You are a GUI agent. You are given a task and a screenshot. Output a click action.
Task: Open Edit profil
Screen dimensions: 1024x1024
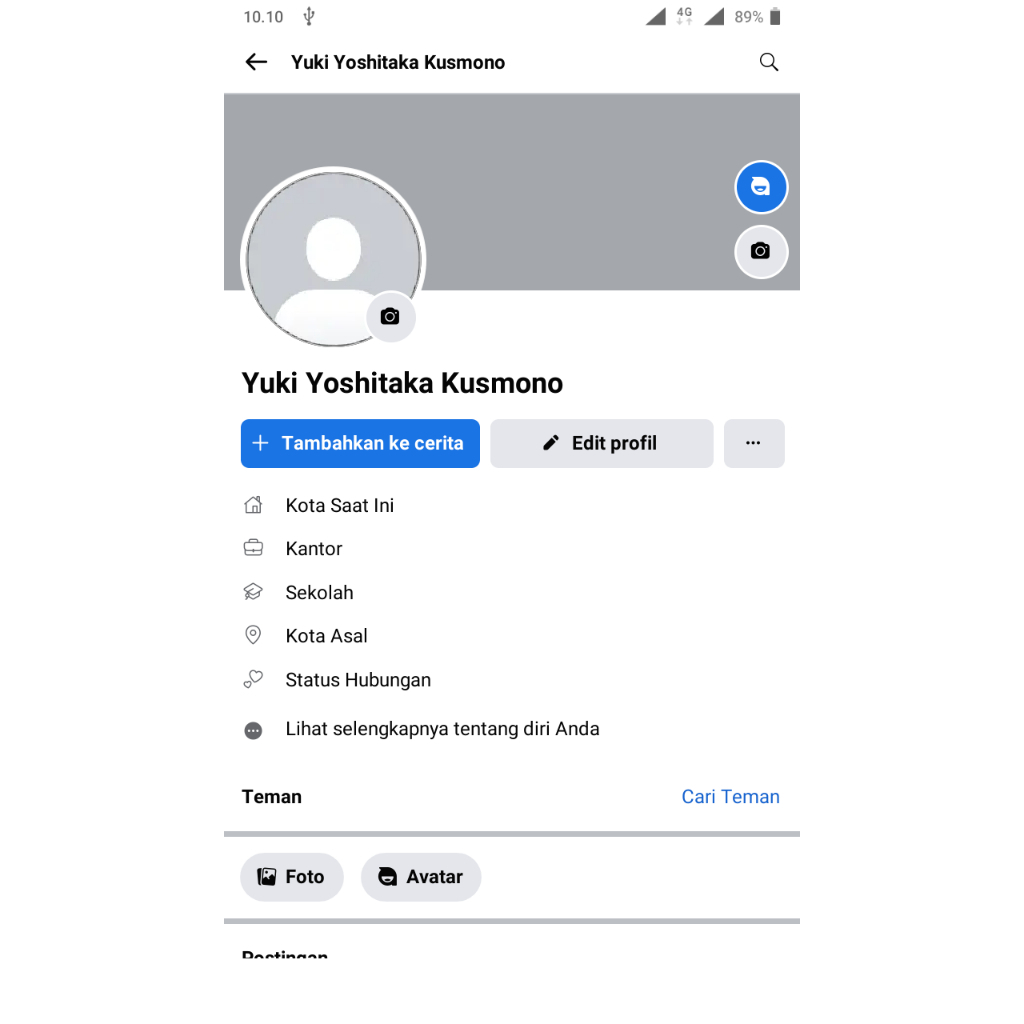[x=601, y=443]
